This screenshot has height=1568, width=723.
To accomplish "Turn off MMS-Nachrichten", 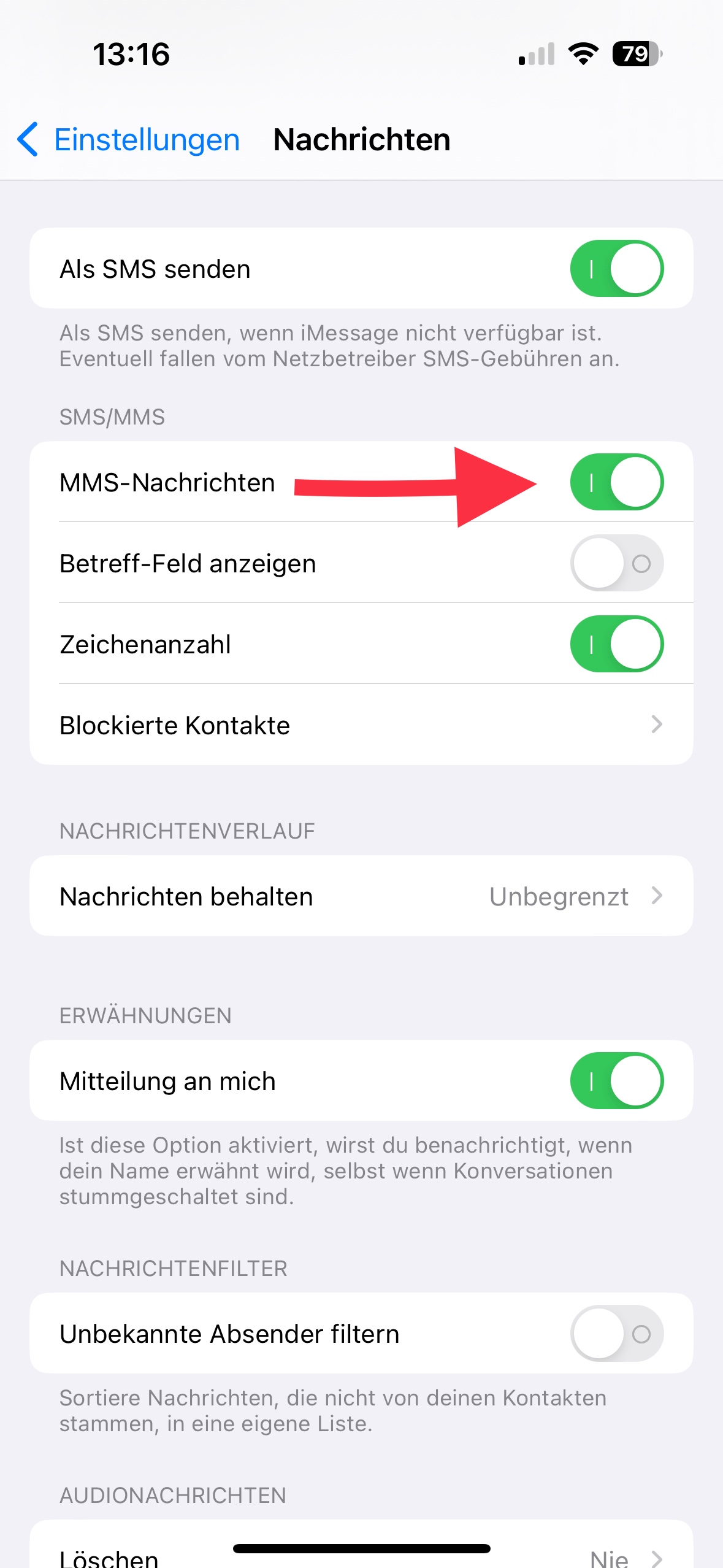I will (616, 482).
